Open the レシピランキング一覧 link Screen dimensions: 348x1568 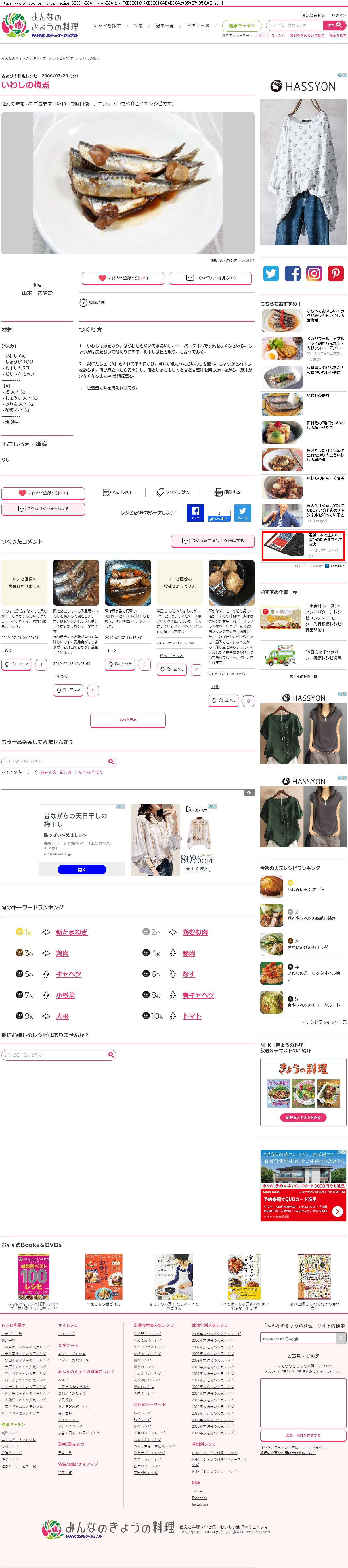coord(326,1022)
